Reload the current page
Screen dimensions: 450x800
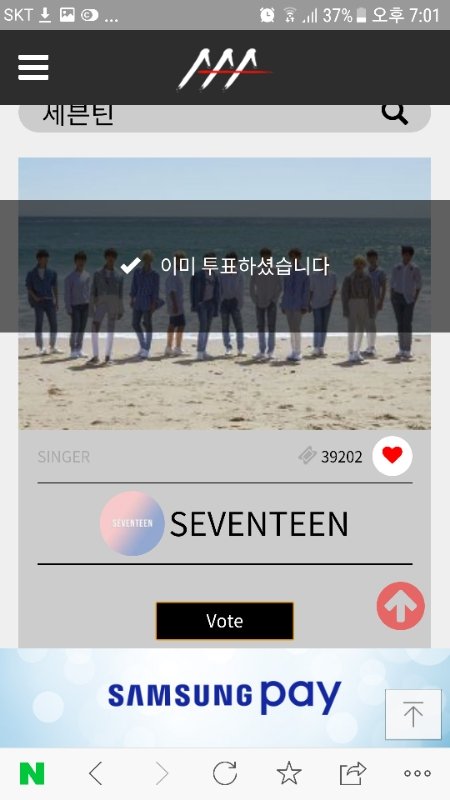(x=225, y=773)
